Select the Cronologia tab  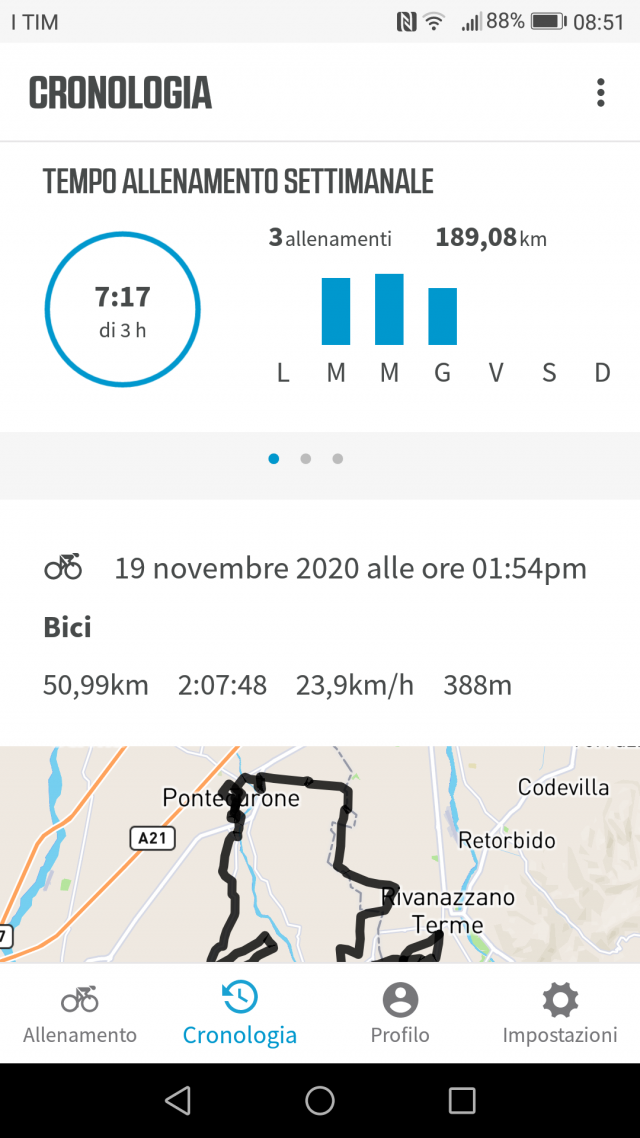239,1014
